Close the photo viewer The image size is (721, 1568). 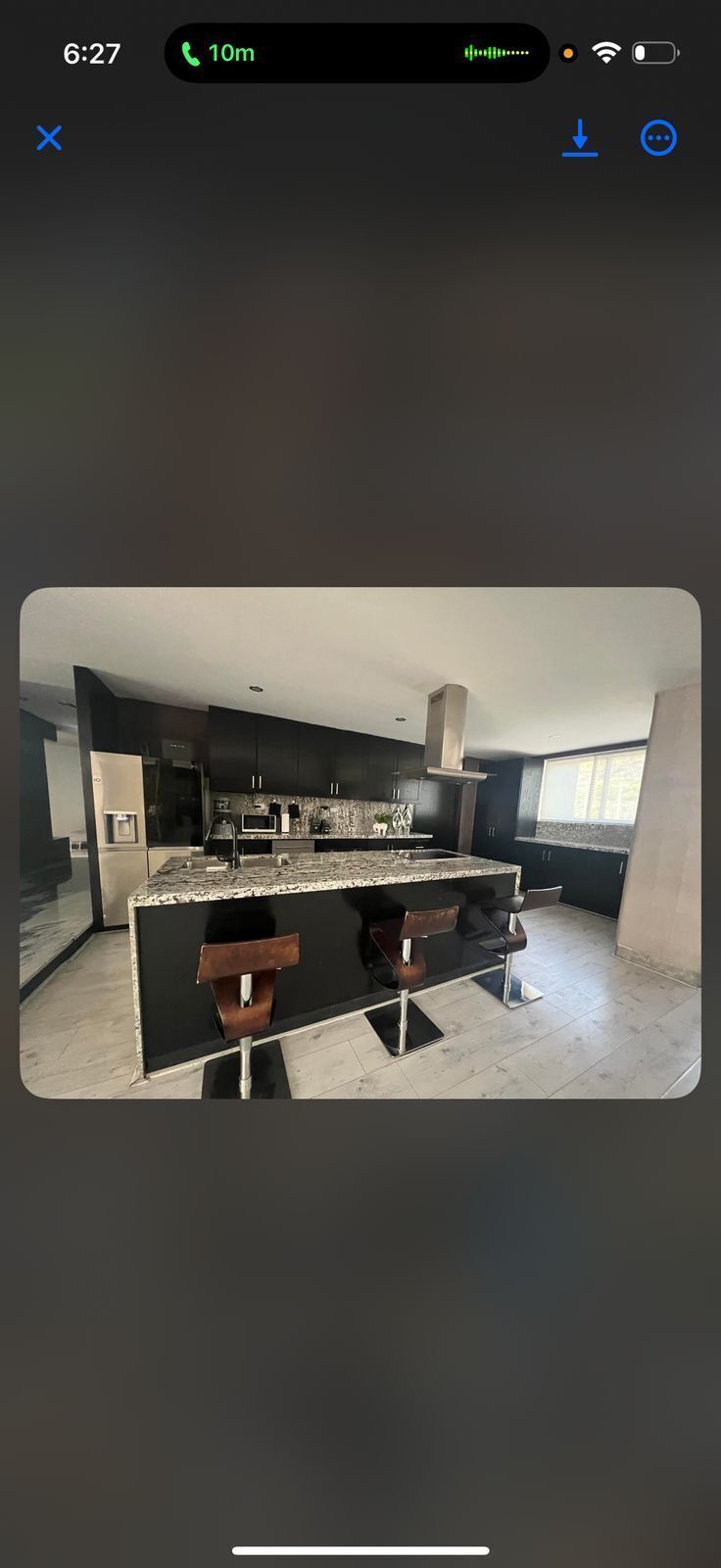point(49,138)
